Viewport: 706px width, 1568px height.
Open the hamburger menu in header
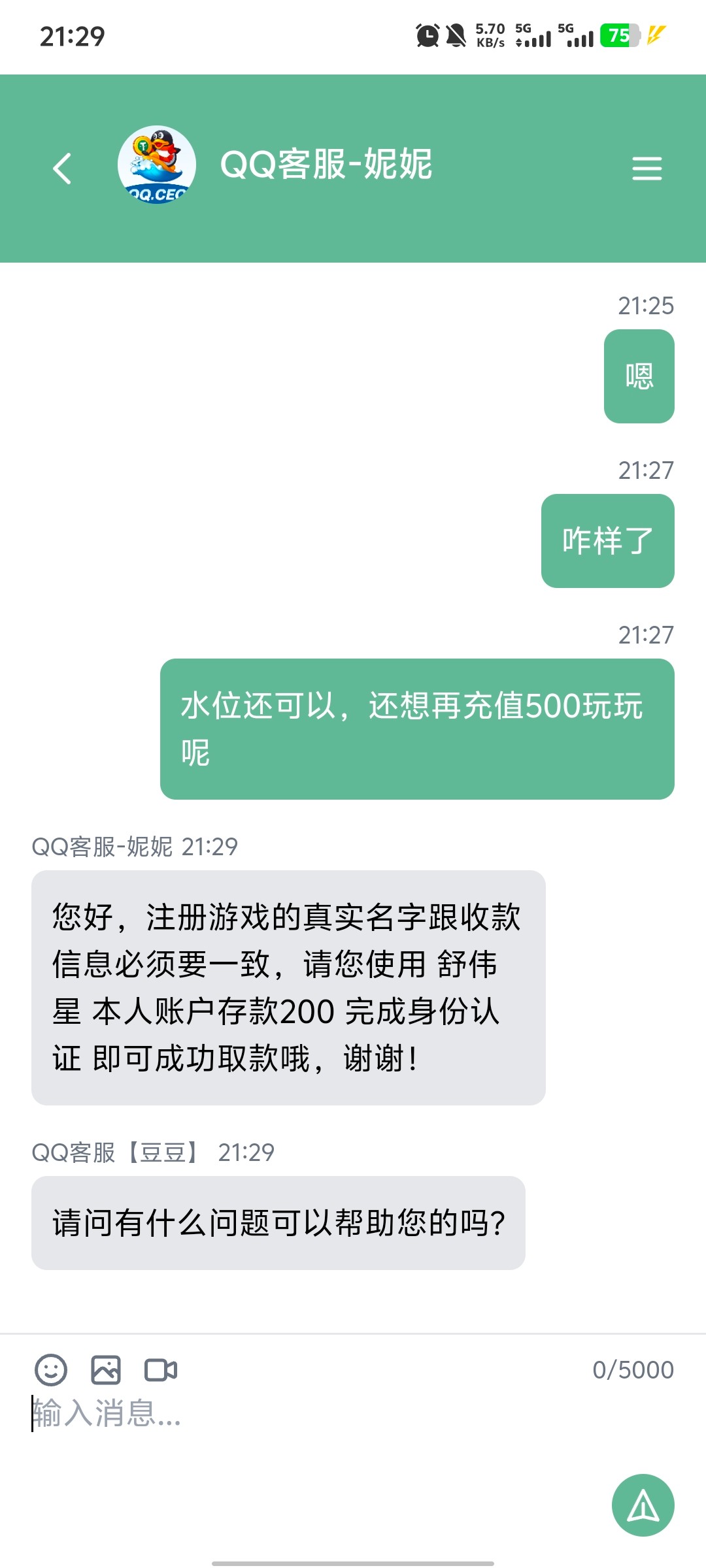point(647,169)
